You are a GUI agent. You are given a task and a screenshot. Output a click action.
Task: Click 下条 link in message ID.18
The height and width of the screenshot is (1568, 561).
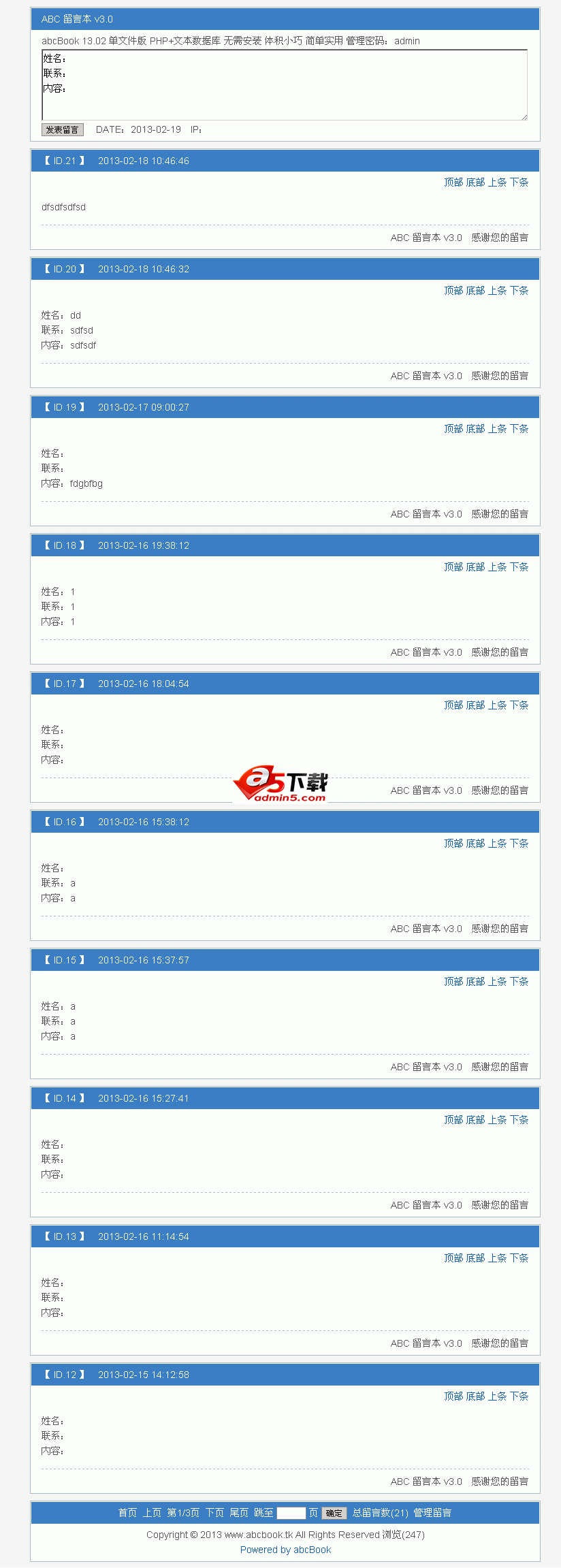click(x=519, y=566)
